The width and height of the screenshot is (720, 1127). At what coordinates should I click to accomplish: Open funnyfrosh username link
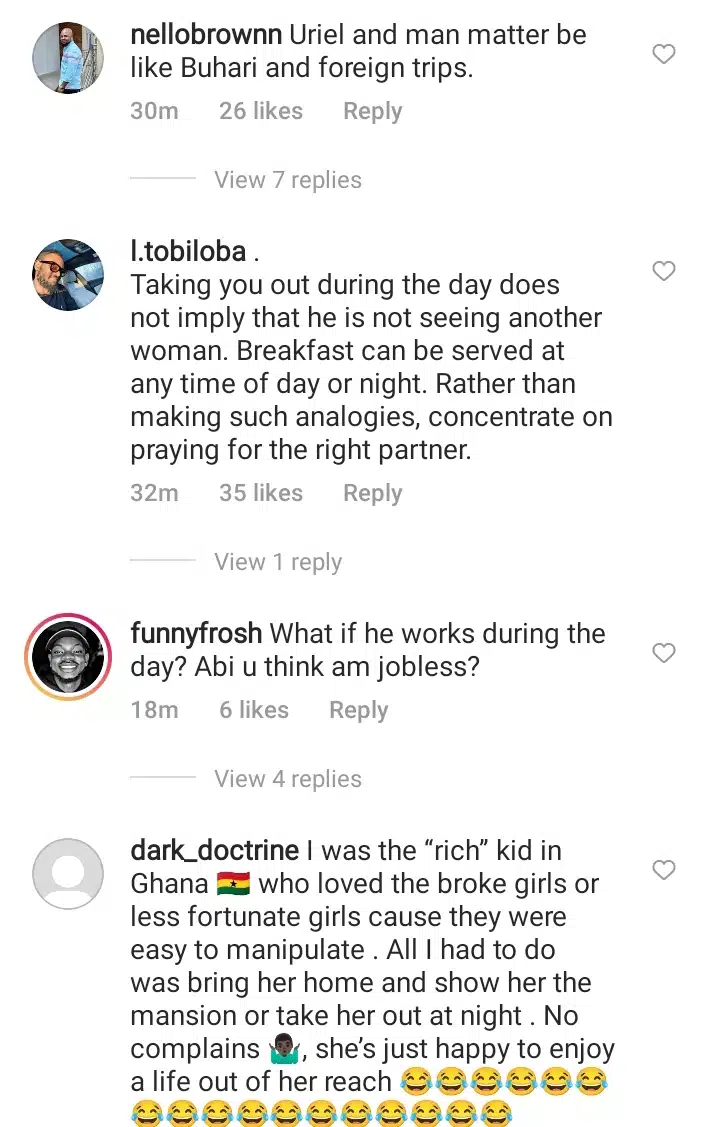coord(196,633)
